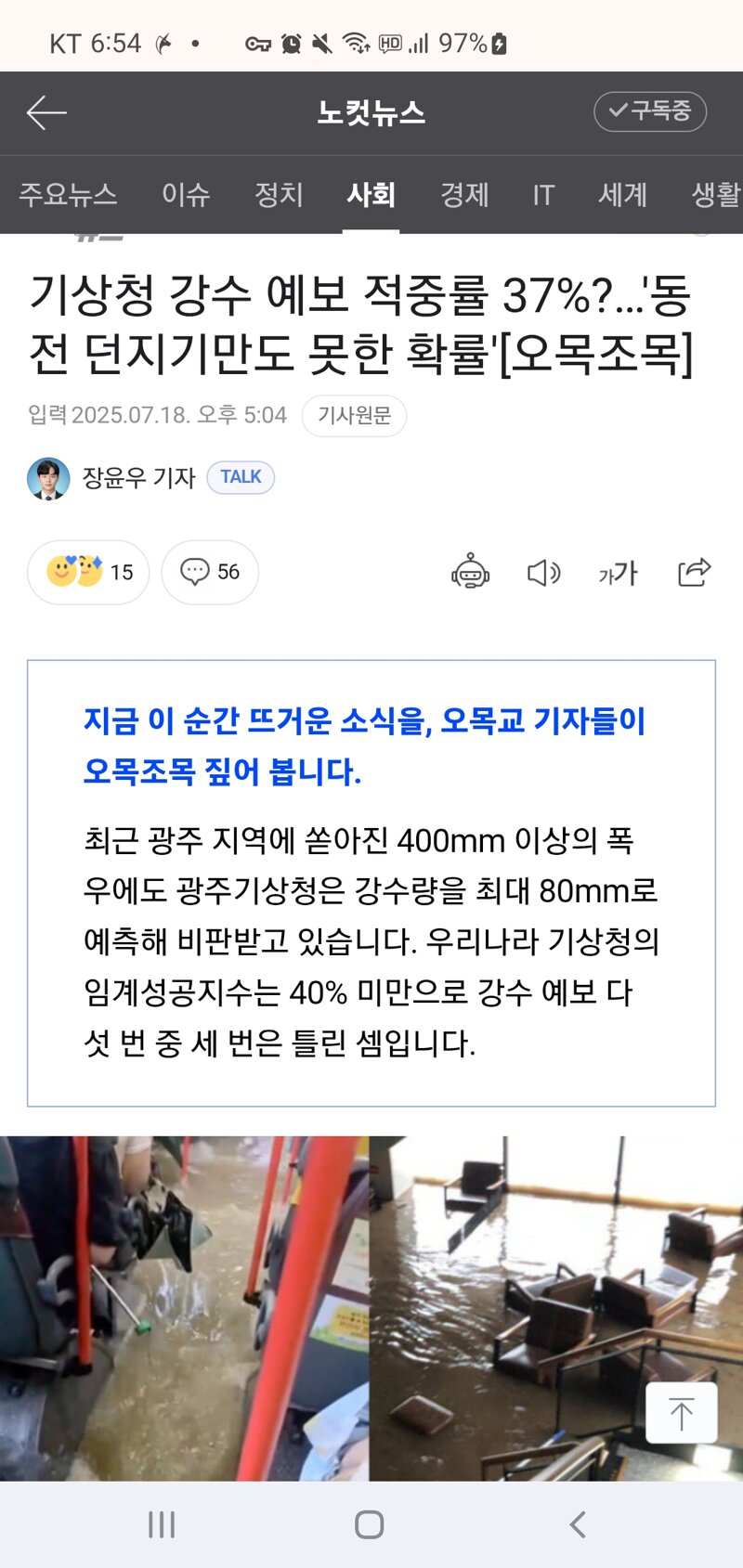The height and width of the screenshot is (1568, 743).
Task: Share this article
Action: point(694,573)
